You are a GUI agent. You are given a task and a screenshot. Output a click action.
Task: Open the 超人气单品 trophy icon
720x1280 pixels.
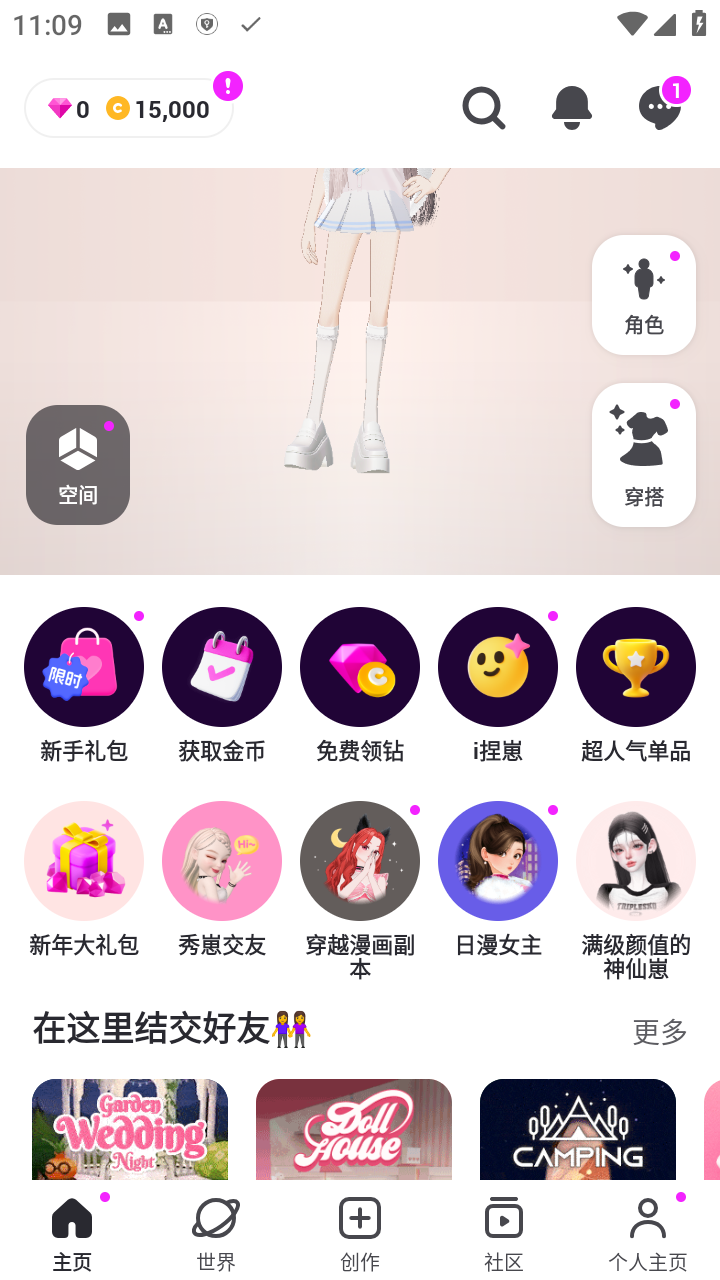636,667
